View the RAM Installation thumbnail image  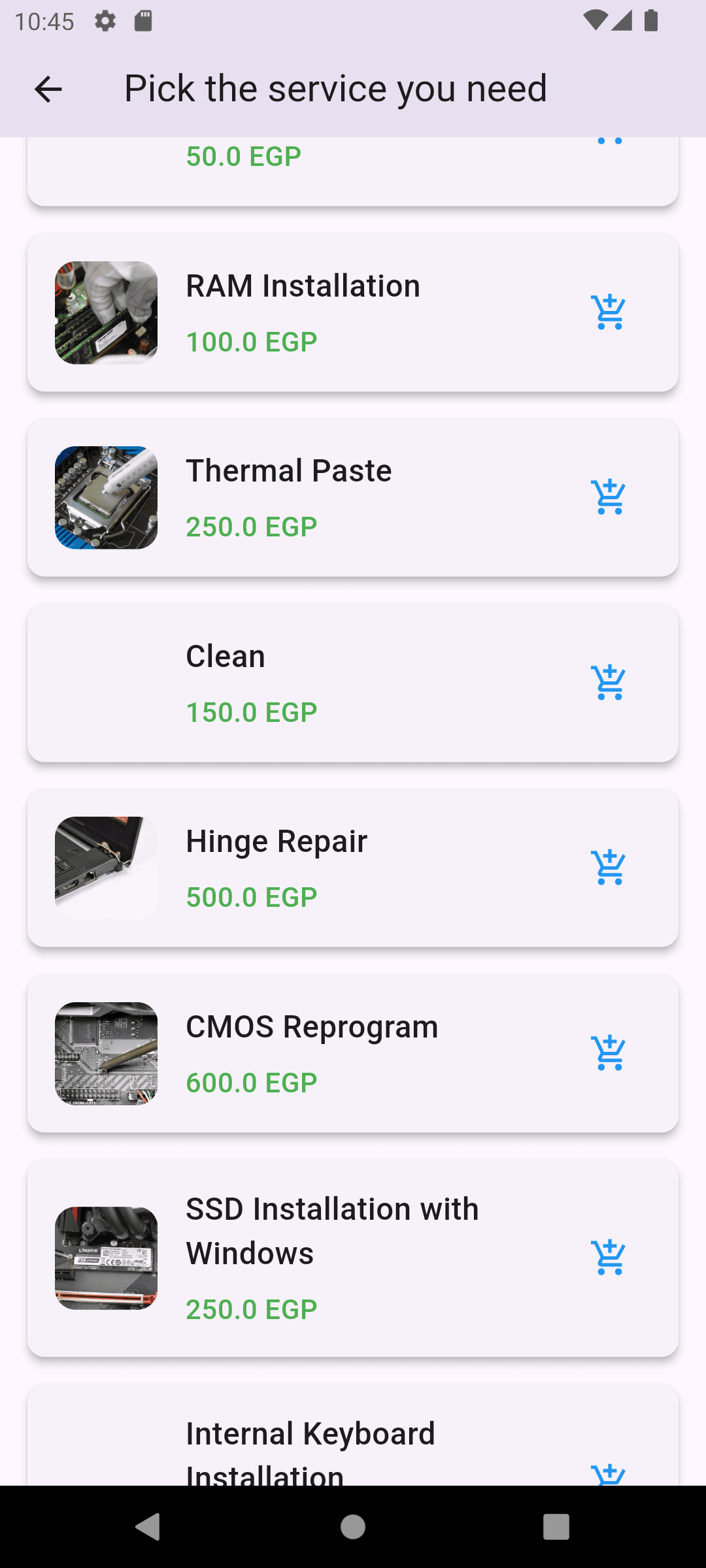106,312
